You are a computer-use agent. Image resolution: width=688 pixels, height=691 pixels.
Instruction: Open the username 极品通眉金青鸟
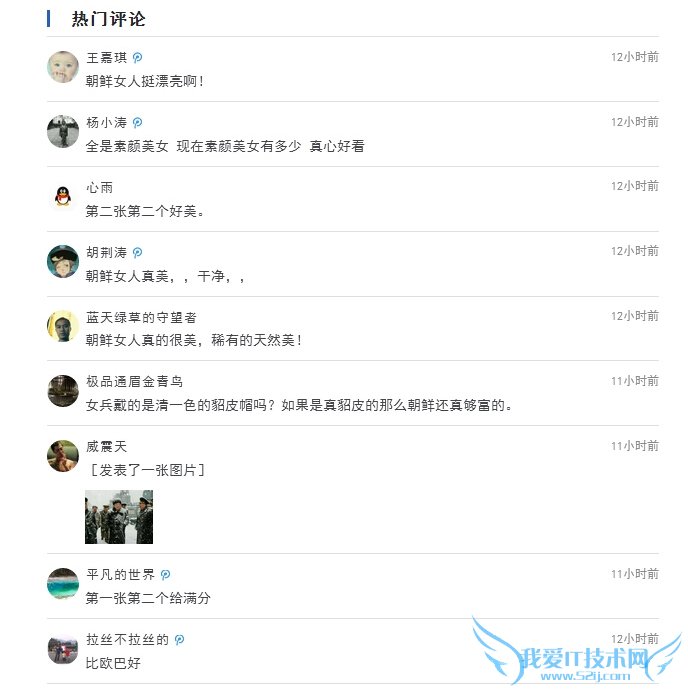(x=134, y=381)
